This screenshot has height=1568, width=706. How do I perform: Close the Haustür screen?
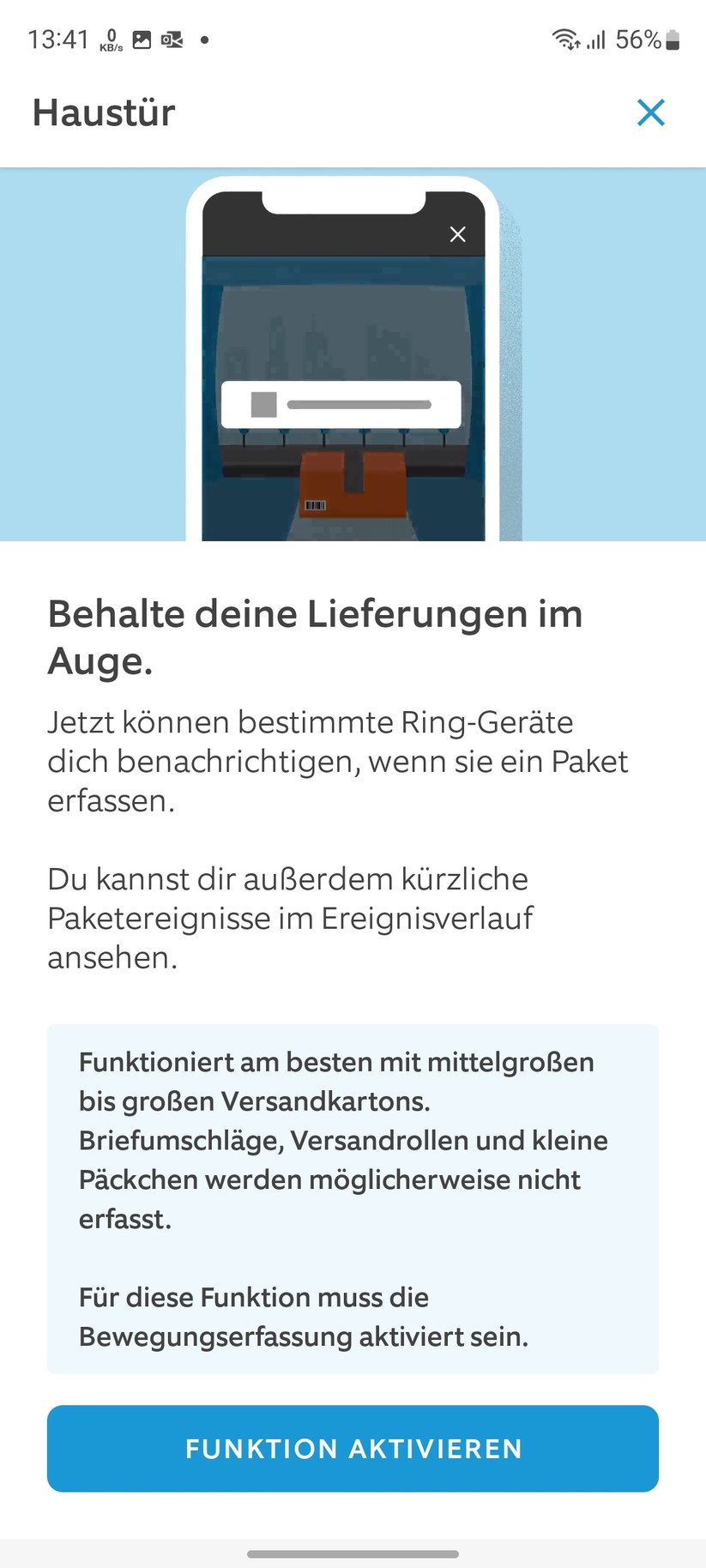651,112
